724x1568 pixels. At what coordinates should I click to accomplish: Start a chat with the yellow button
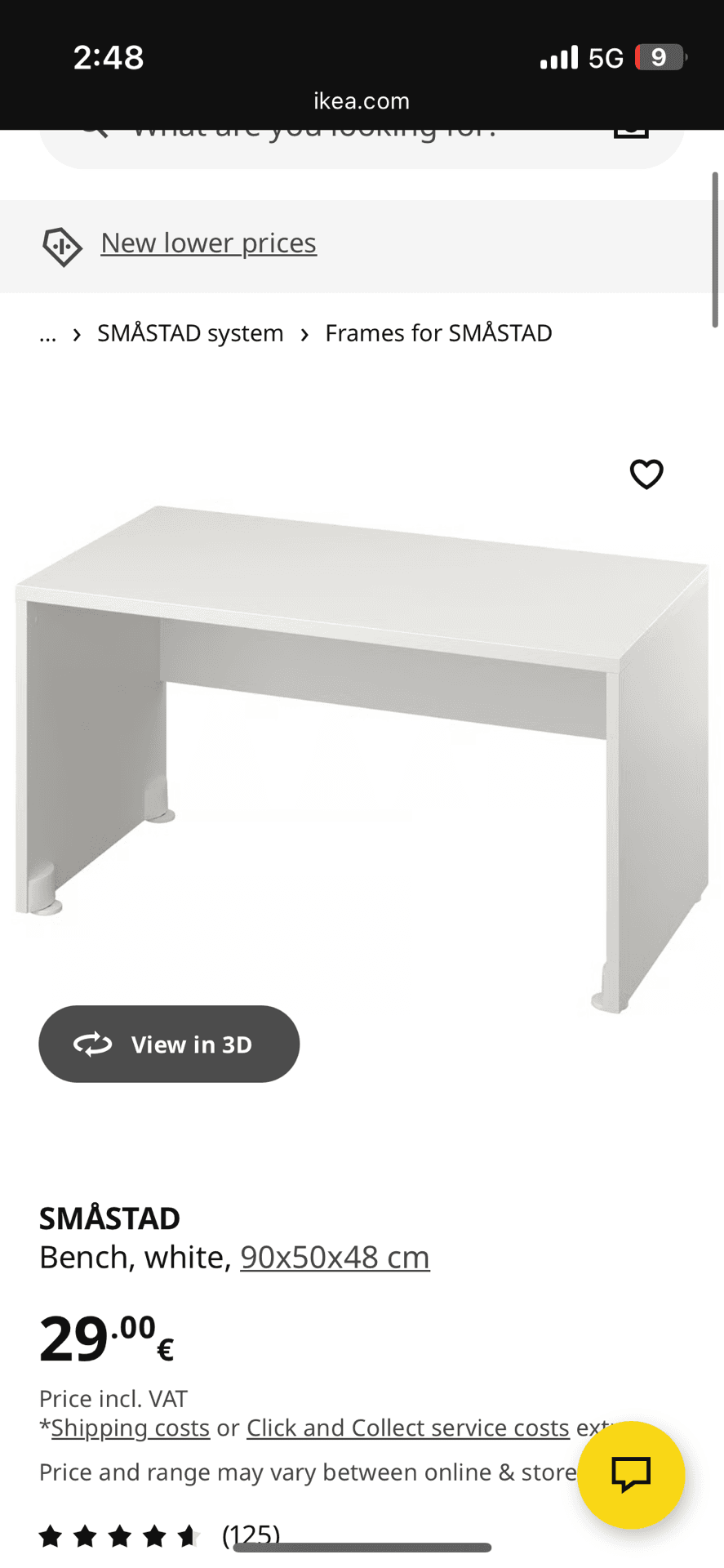tap(630, 1474)
